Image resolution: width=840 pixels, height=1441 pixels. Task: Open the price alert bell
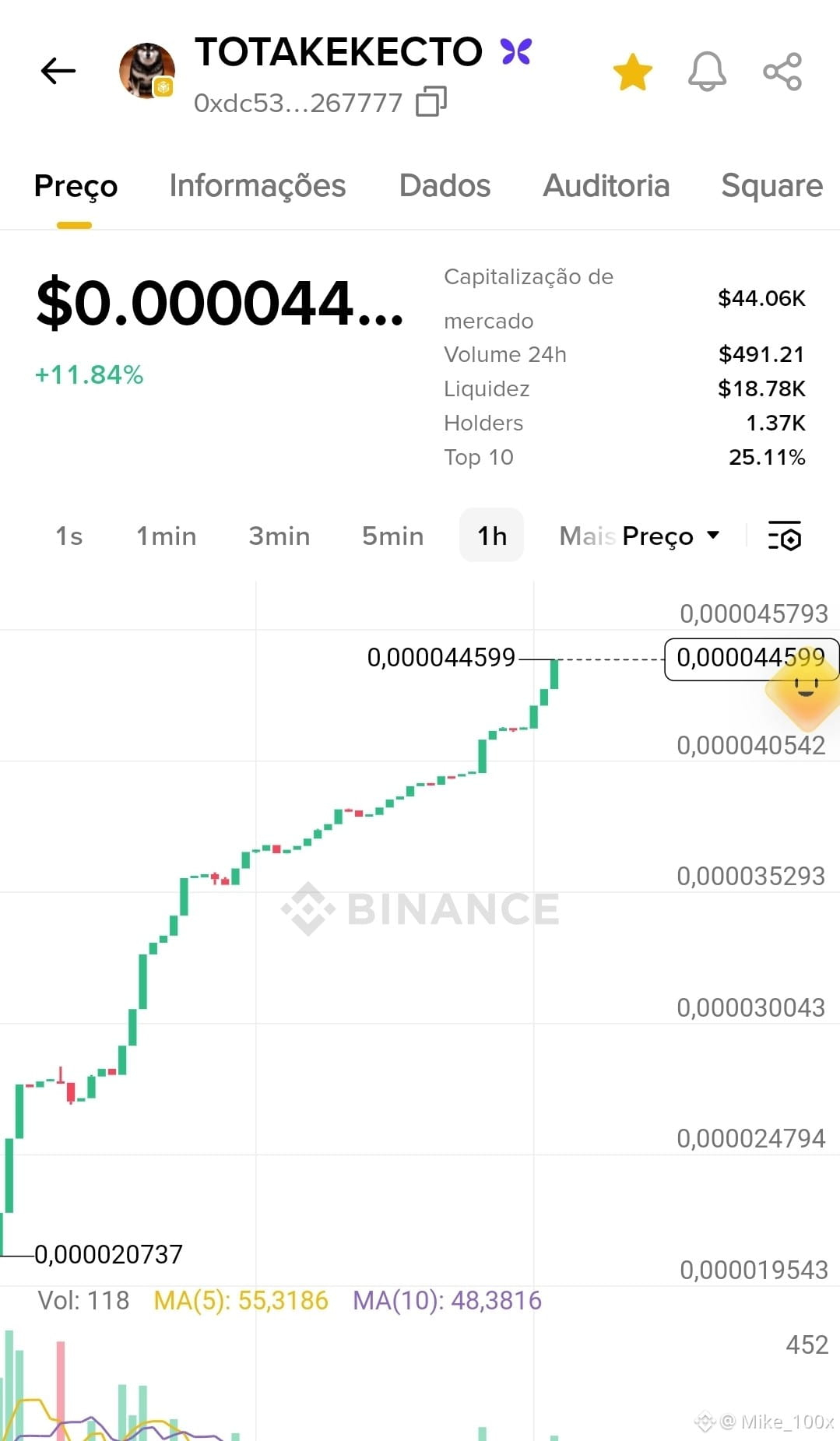[x=707, y=72]
